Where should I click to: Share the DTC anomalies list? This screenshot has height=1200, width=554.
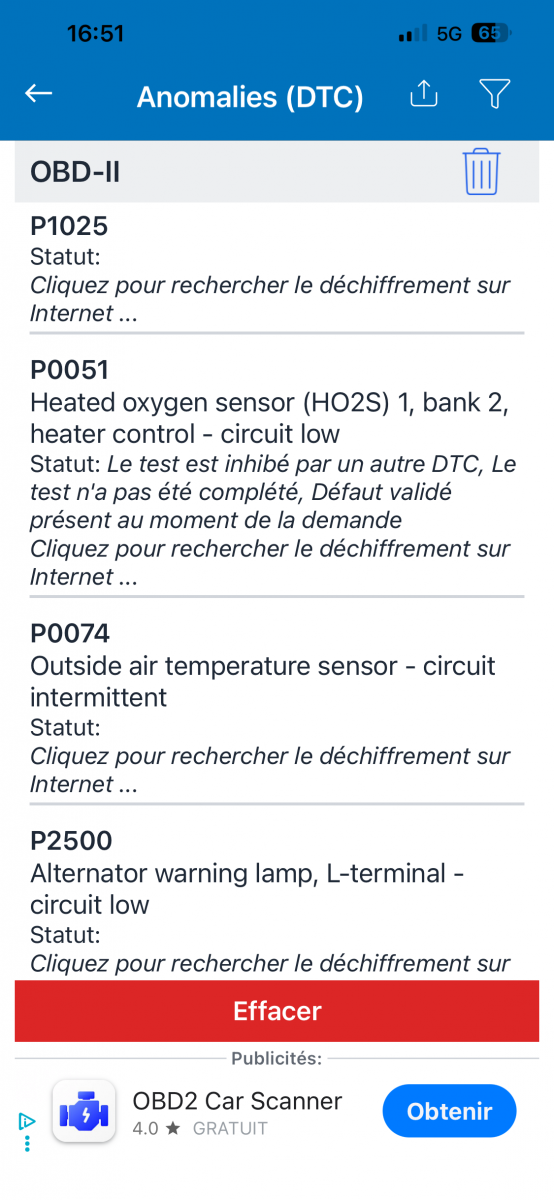click(x=424, y=94)
